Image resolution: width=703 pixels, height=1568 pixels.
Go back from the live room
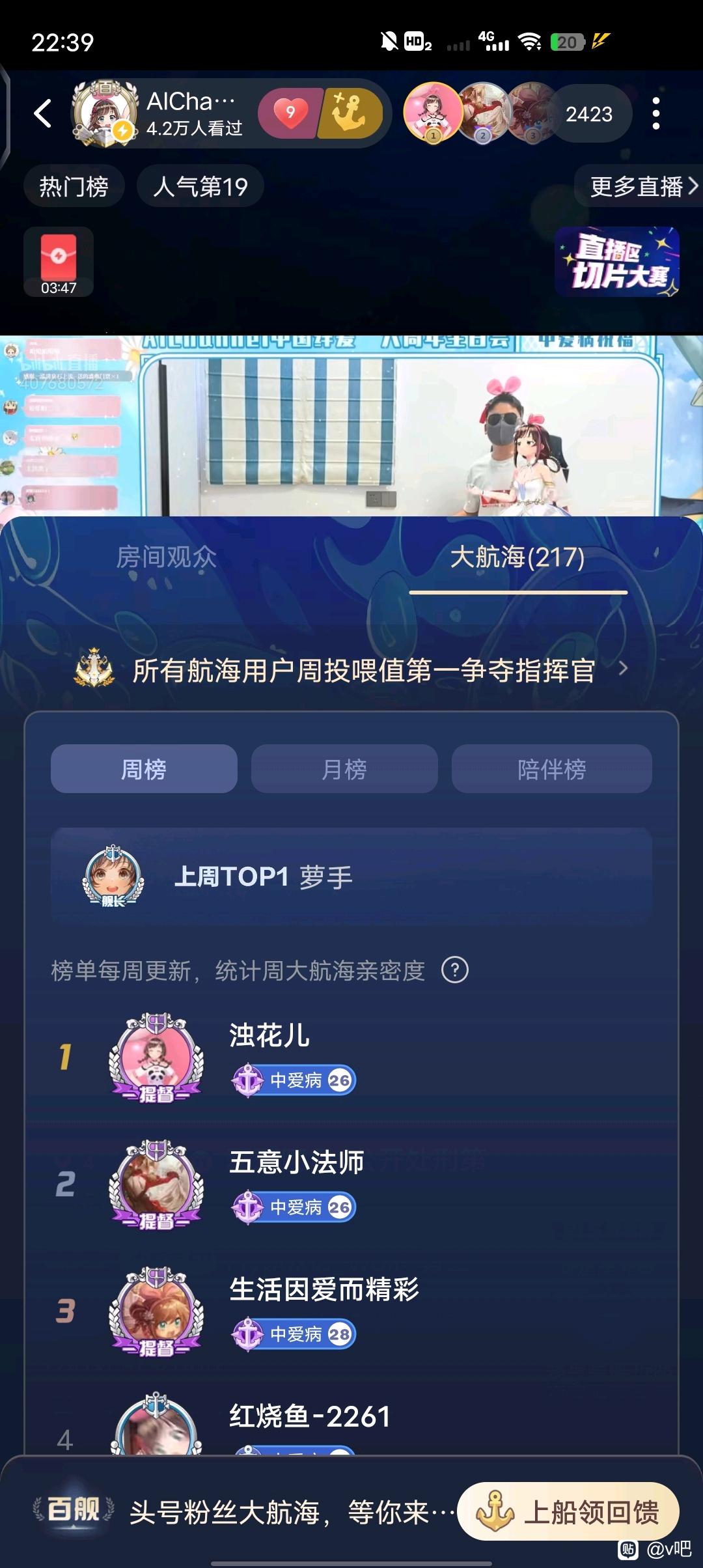pos(43,113)
